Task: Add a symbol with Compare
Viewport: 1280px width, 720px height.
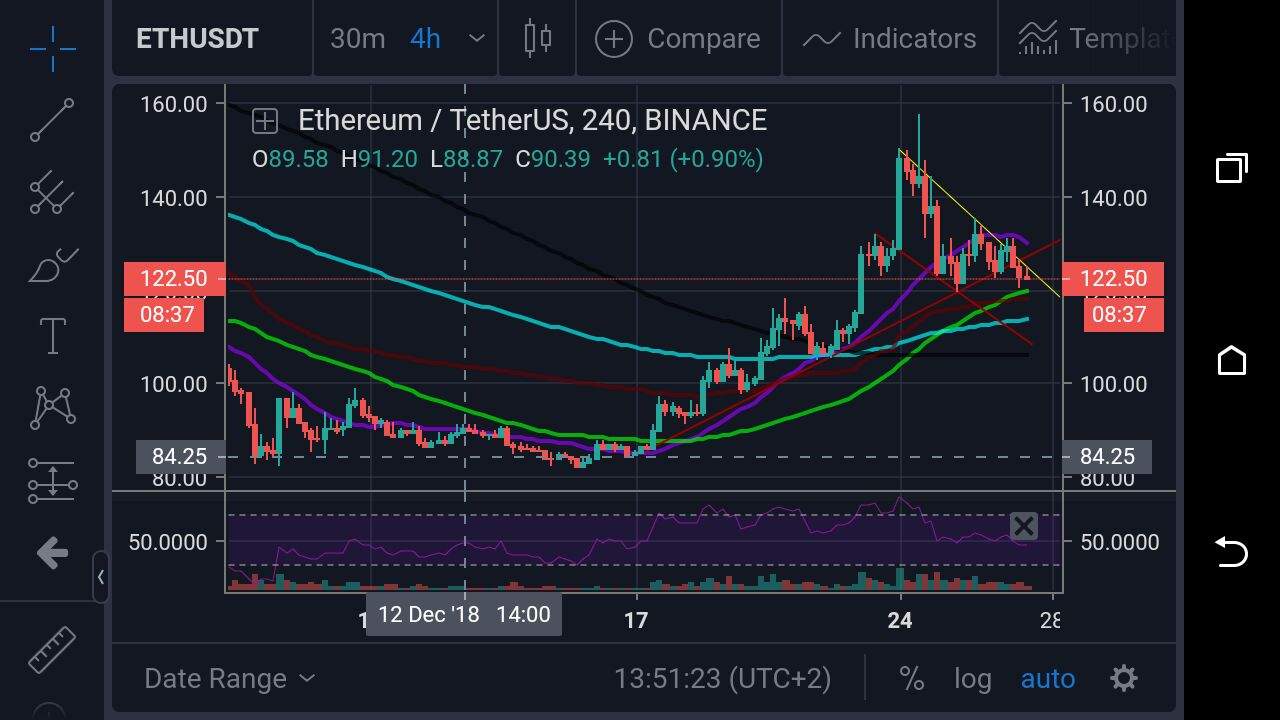Action: coord(678,39)
